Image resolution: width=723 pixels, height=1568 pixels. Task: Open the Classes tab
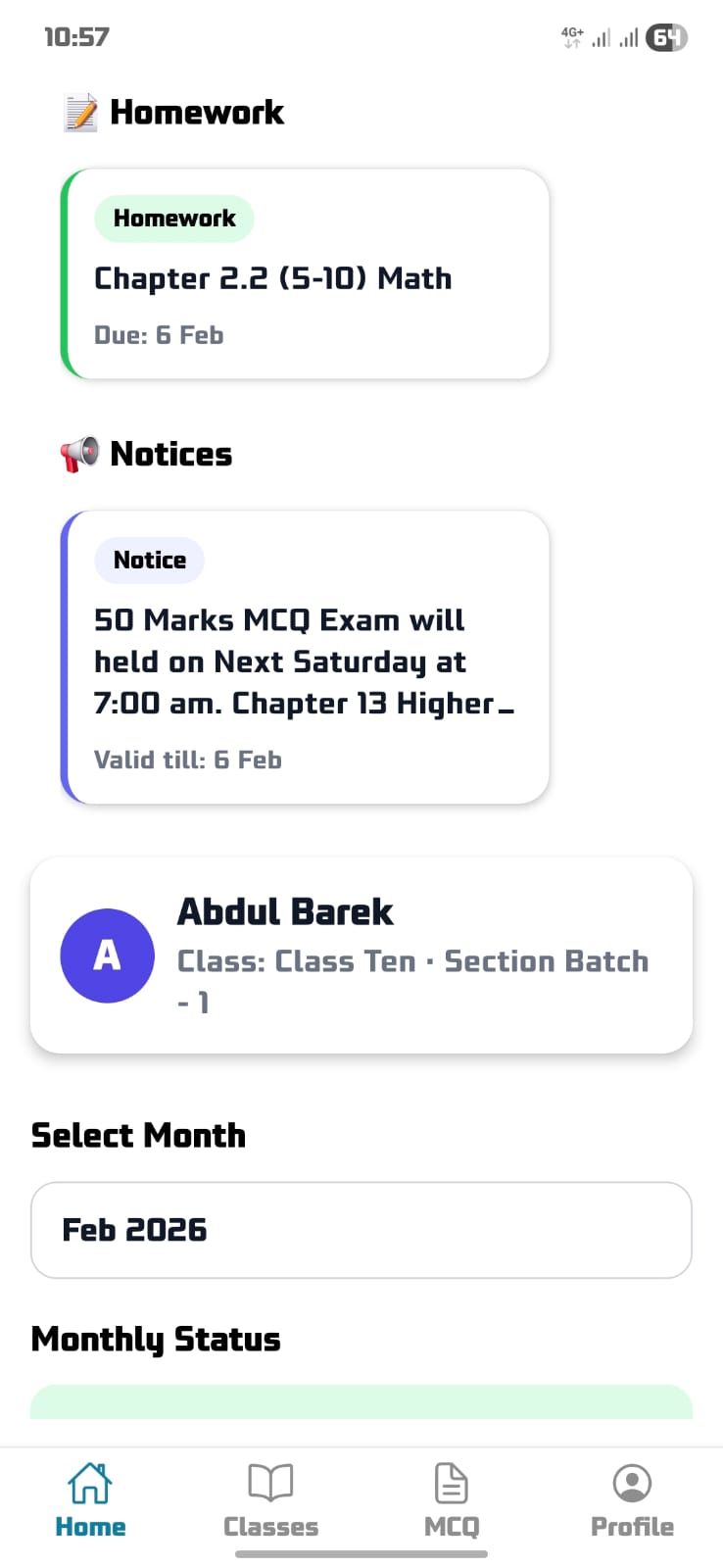pyautogui.click(x=270, y=1500)
